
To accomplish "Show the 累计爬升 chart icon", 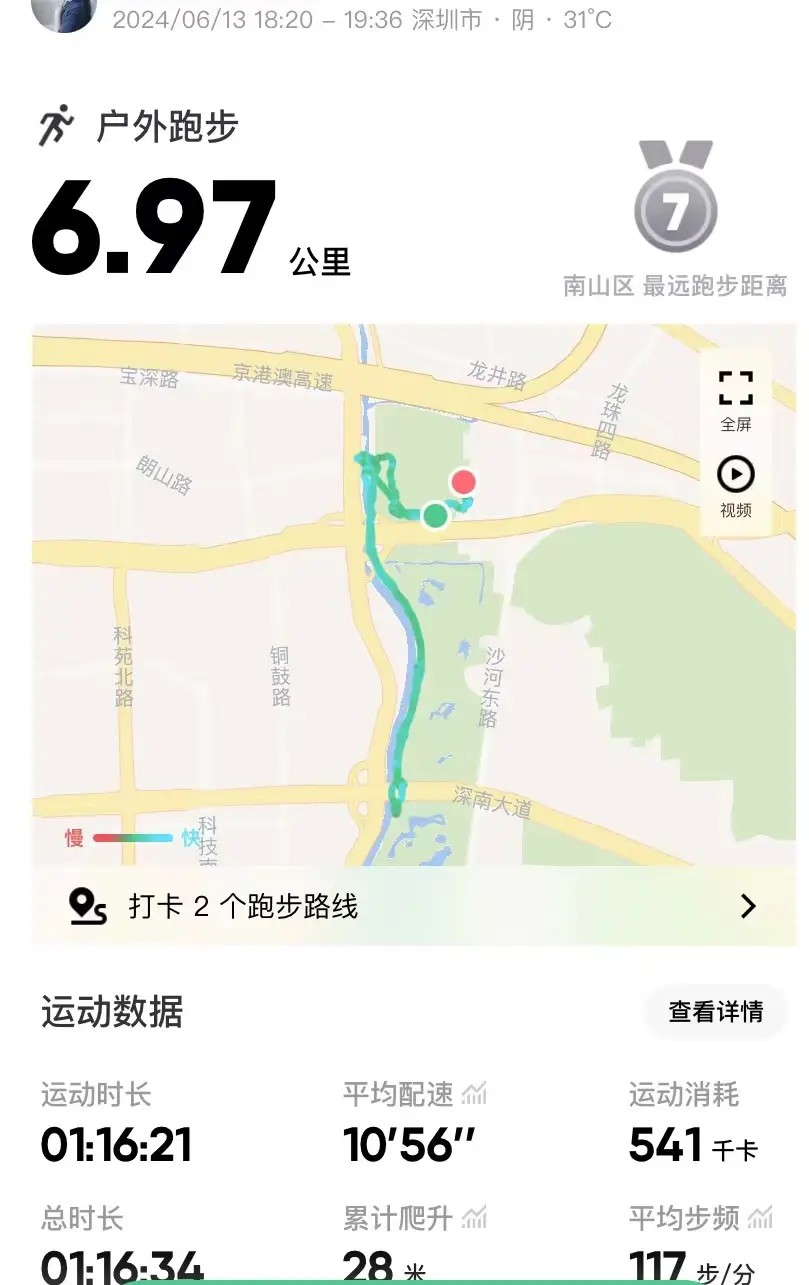I will pyautogui.click(x=475, y=1218).
